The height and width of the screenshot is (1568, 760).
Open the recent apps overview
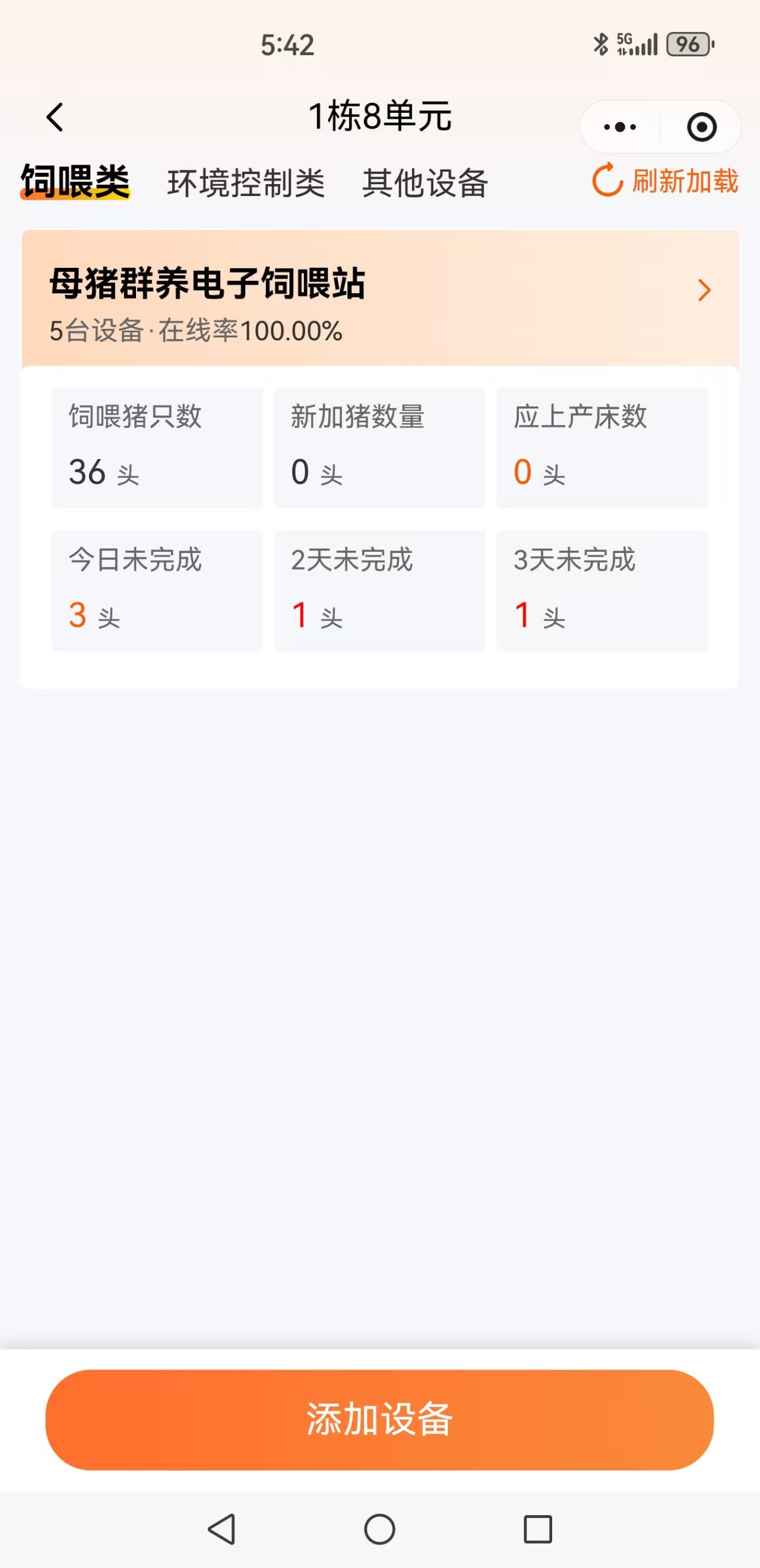[x=537, y=1529]
